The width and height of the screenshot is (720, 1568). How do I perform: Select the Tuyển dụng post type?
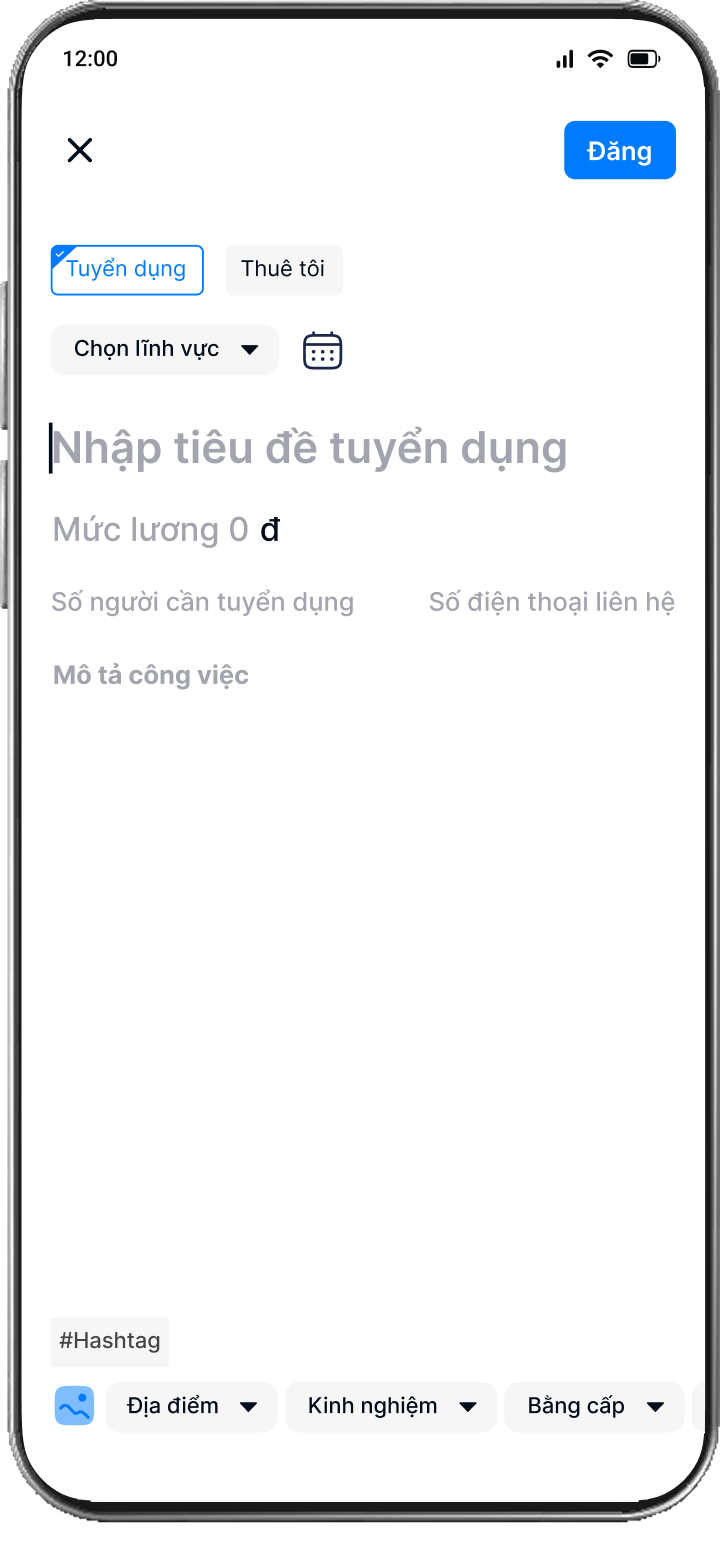[x=127, y=270]
